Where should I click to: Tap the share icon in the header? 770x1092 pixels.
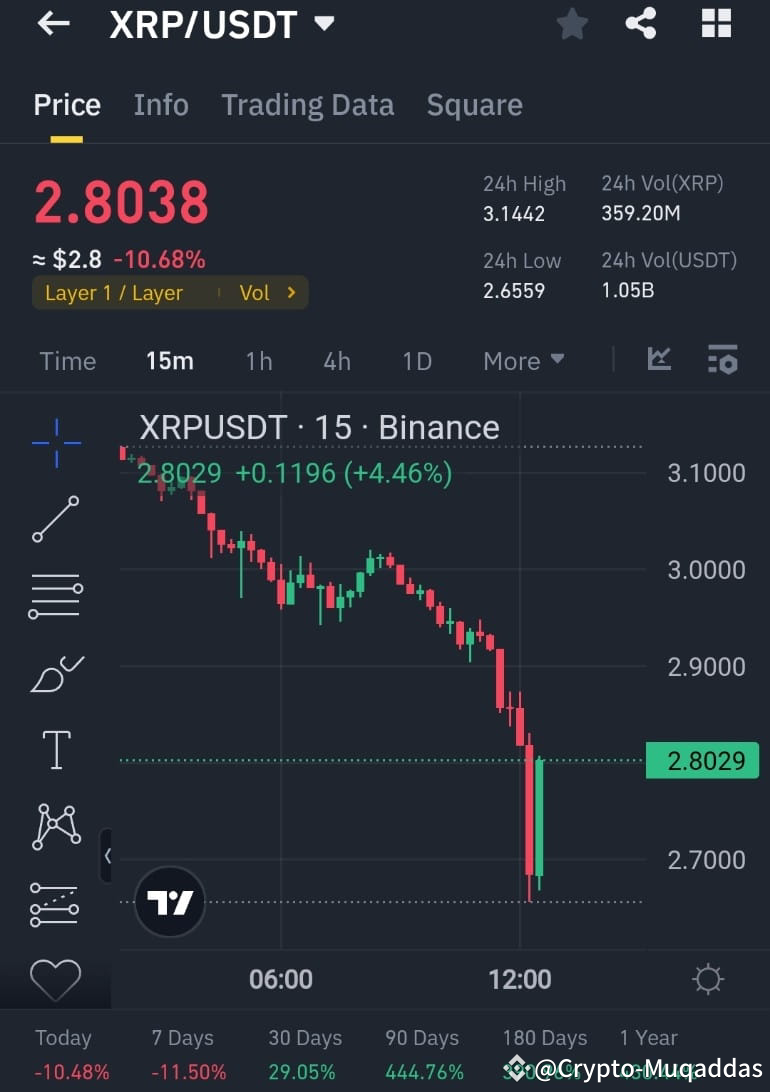click(641, 24)
